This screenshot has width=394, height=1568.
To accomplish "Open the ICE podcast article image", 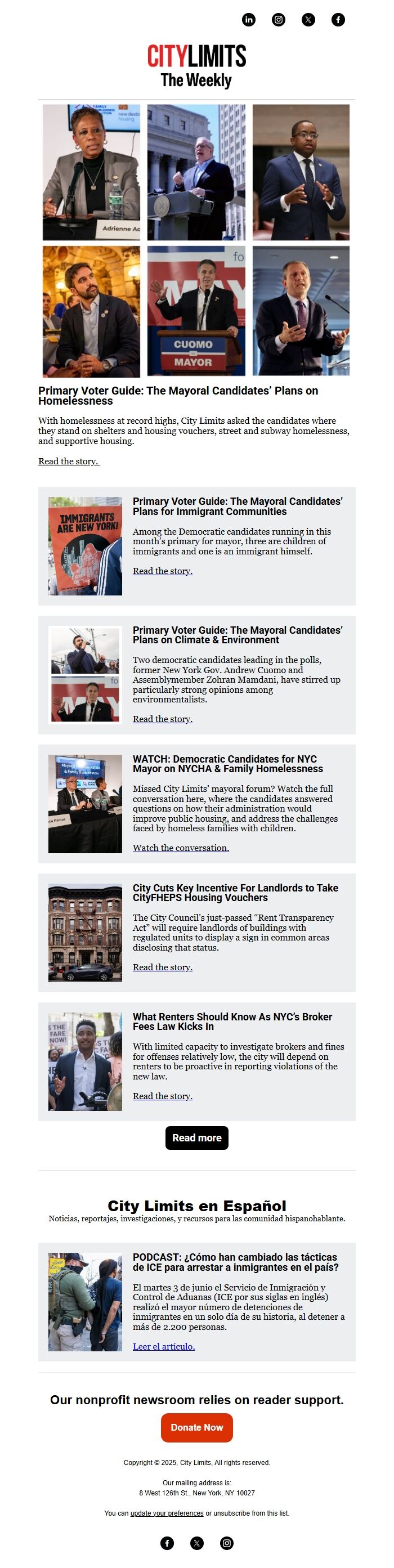I will (85, 1302).
